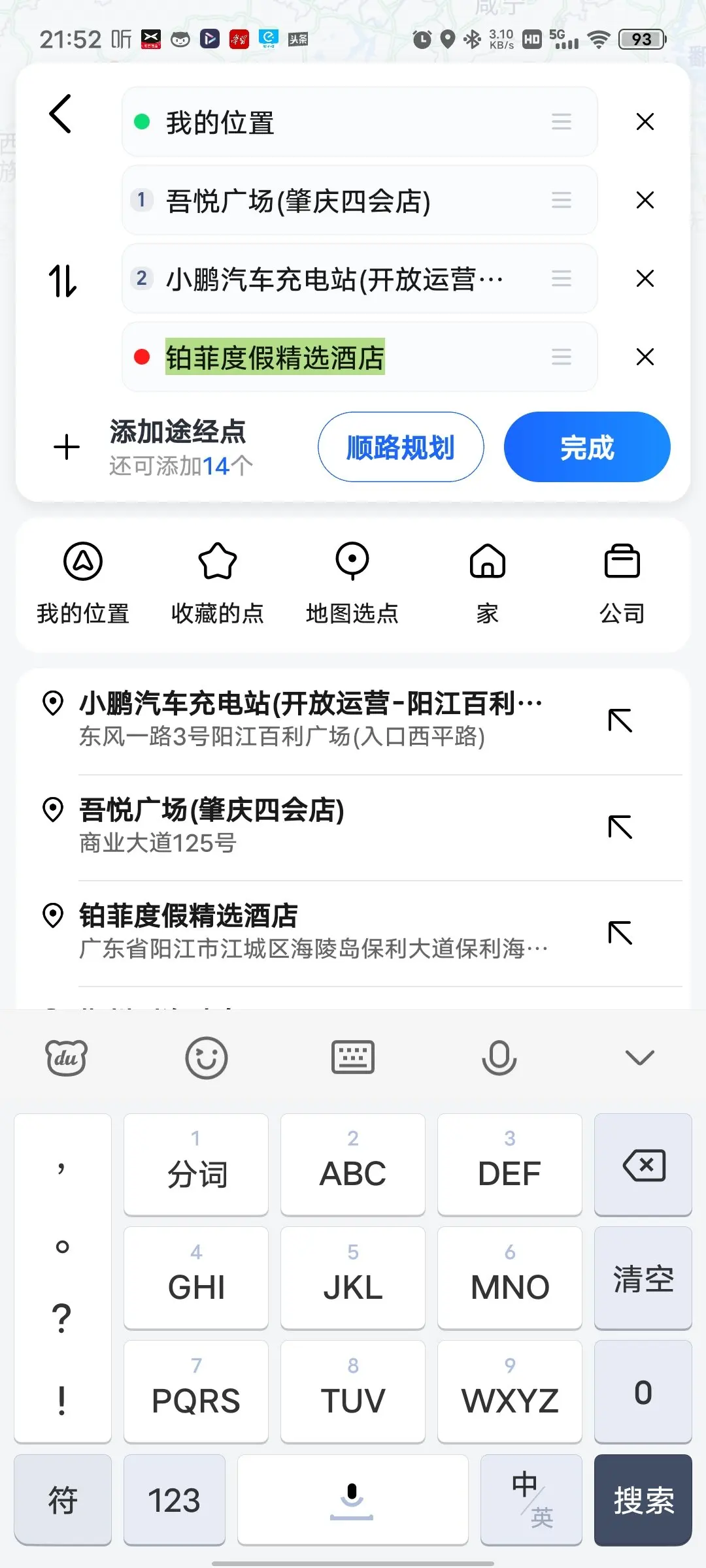Swap start and destination order

(62, 281)
